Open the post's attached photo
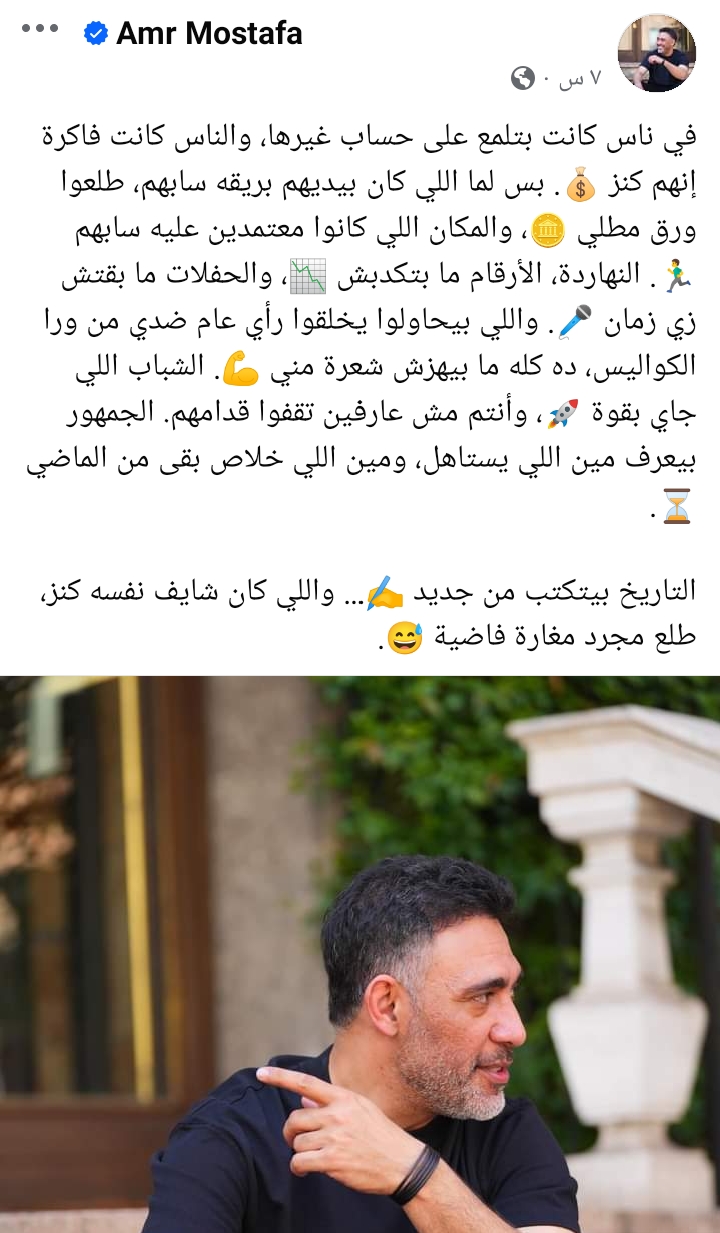 coord(360,955)
